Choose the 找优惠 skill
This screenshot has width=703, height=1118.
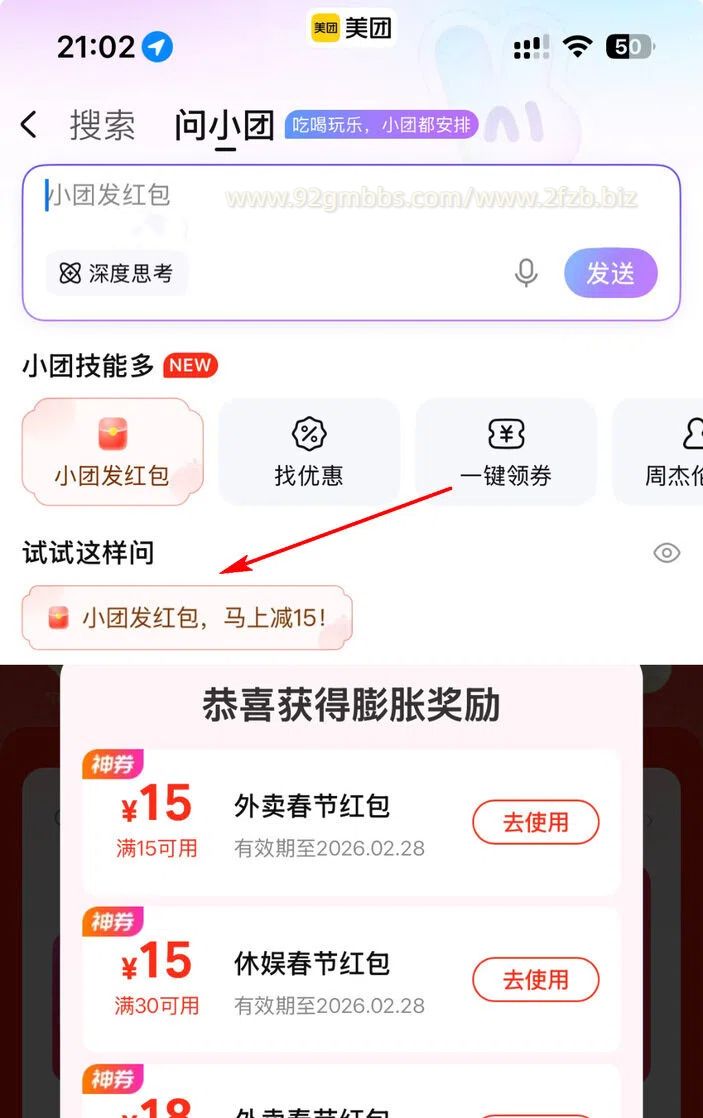pos(309,451)
